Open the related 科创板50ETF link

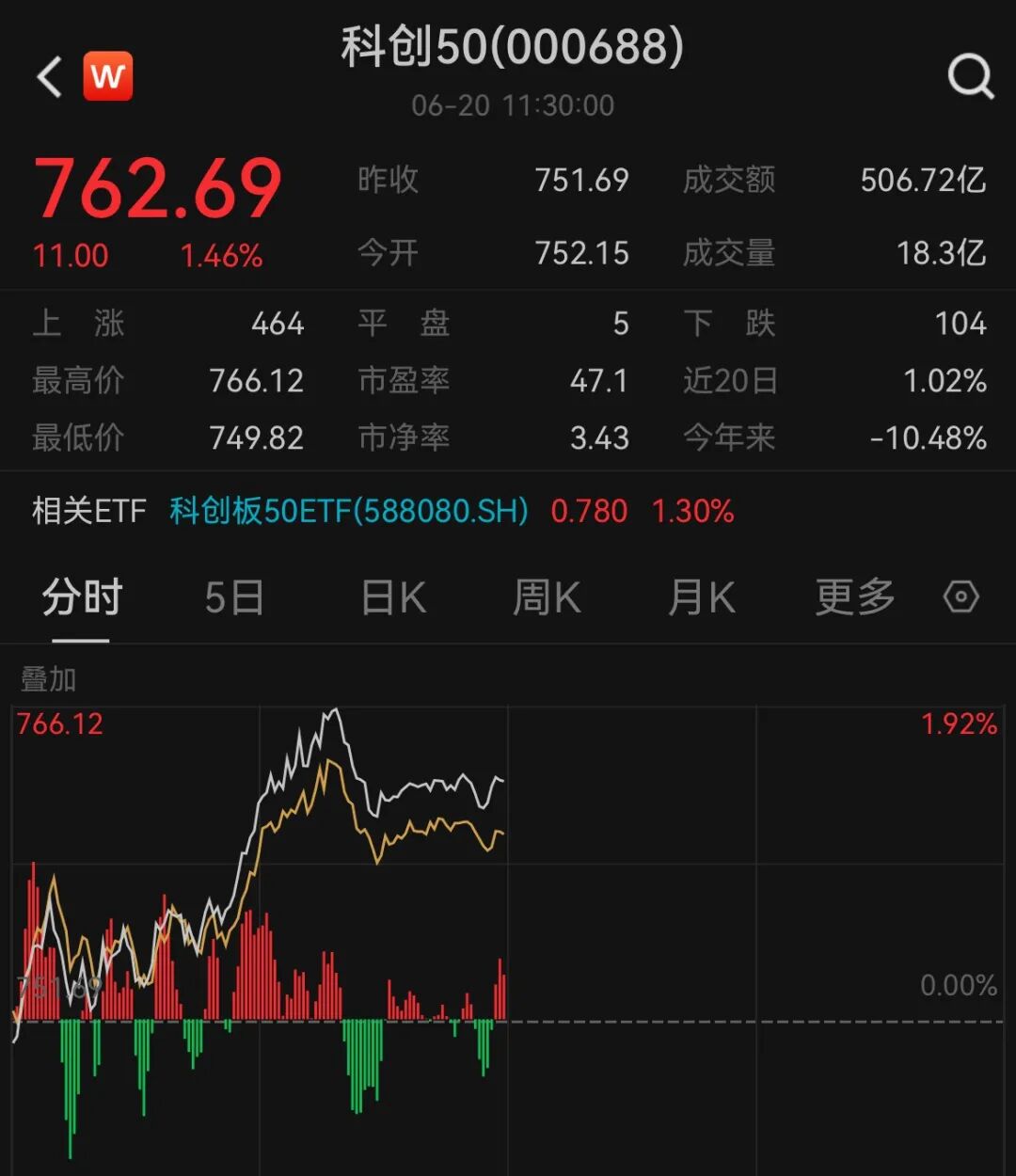[x=349, y=511]
